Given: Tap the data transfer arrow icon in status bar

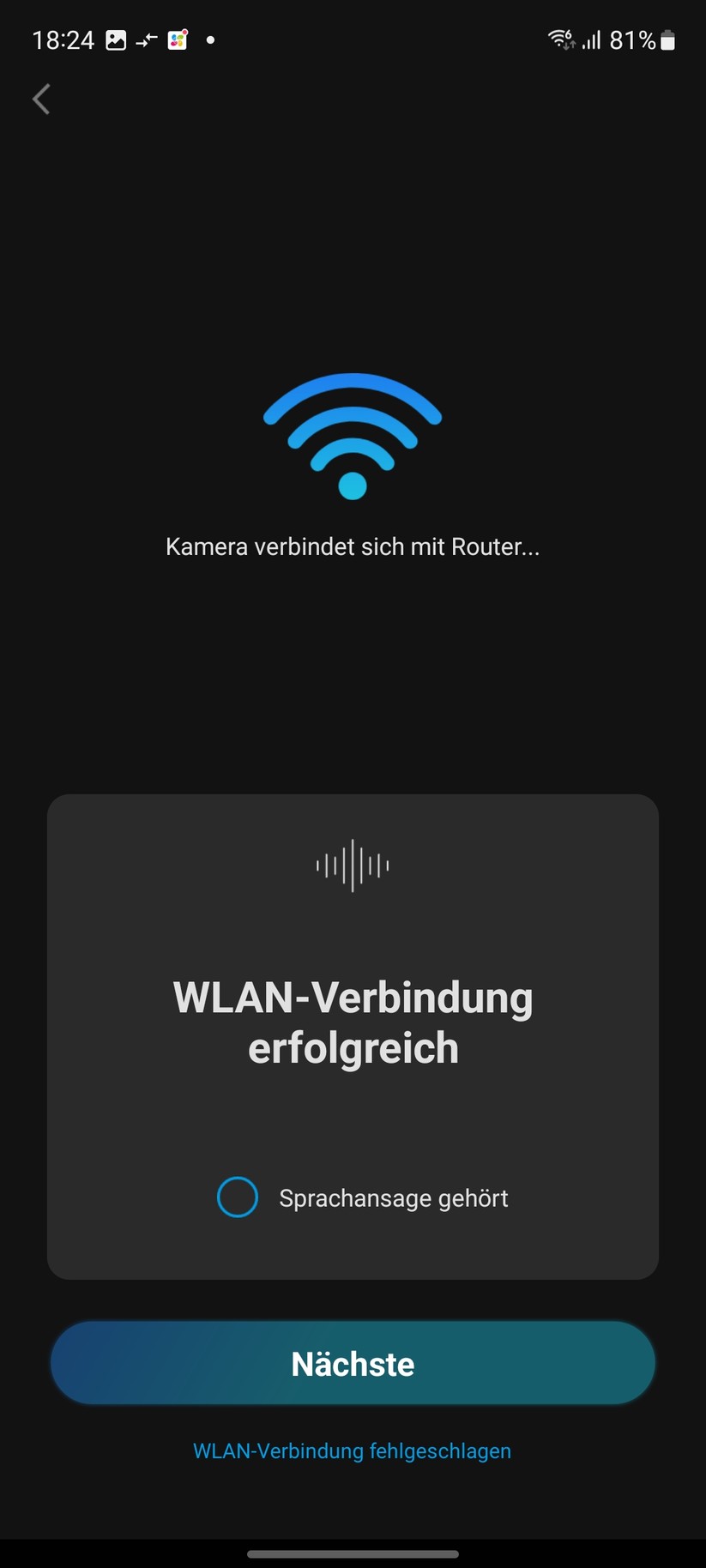Looking at the screenshot, I should (x=146, y=39).
